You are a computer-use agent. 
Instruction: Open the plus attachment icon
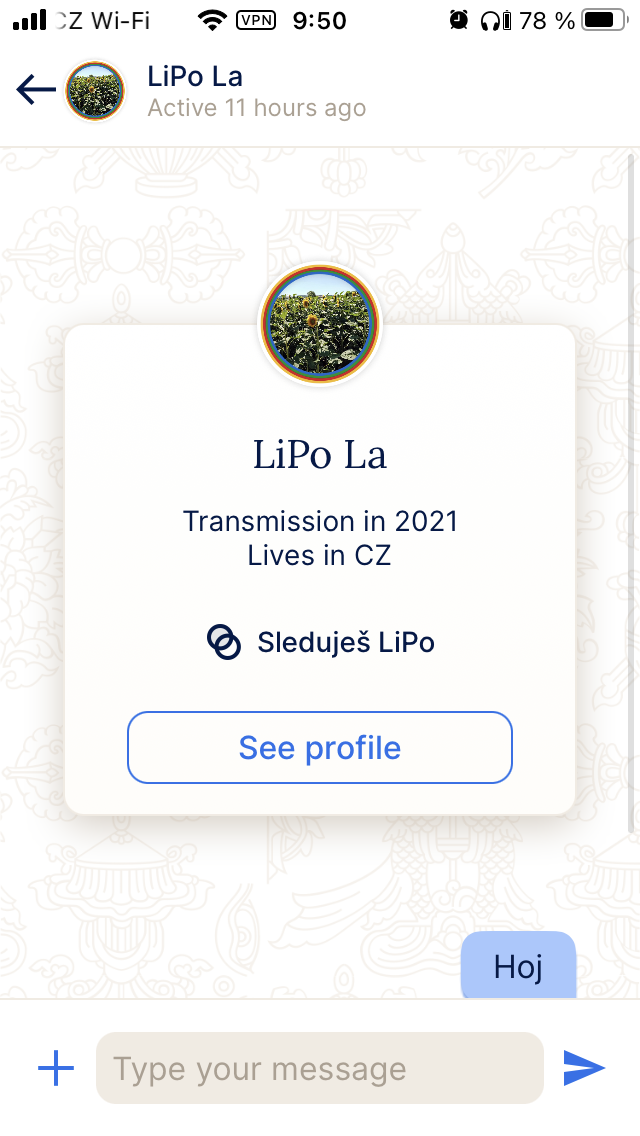tap(56, 1068)
